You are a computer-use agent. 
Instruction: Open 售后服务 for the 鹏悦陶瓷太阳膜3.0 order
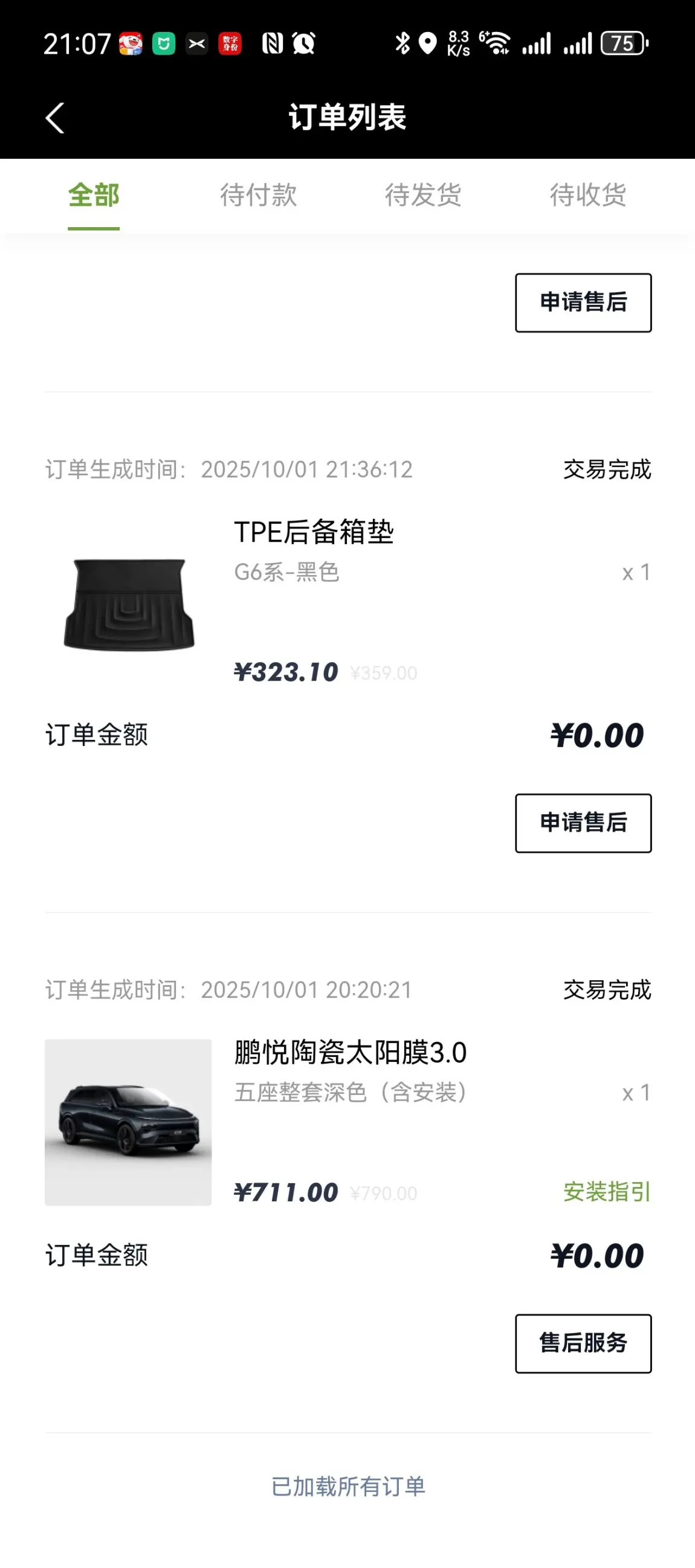[x=583, y=1343]
